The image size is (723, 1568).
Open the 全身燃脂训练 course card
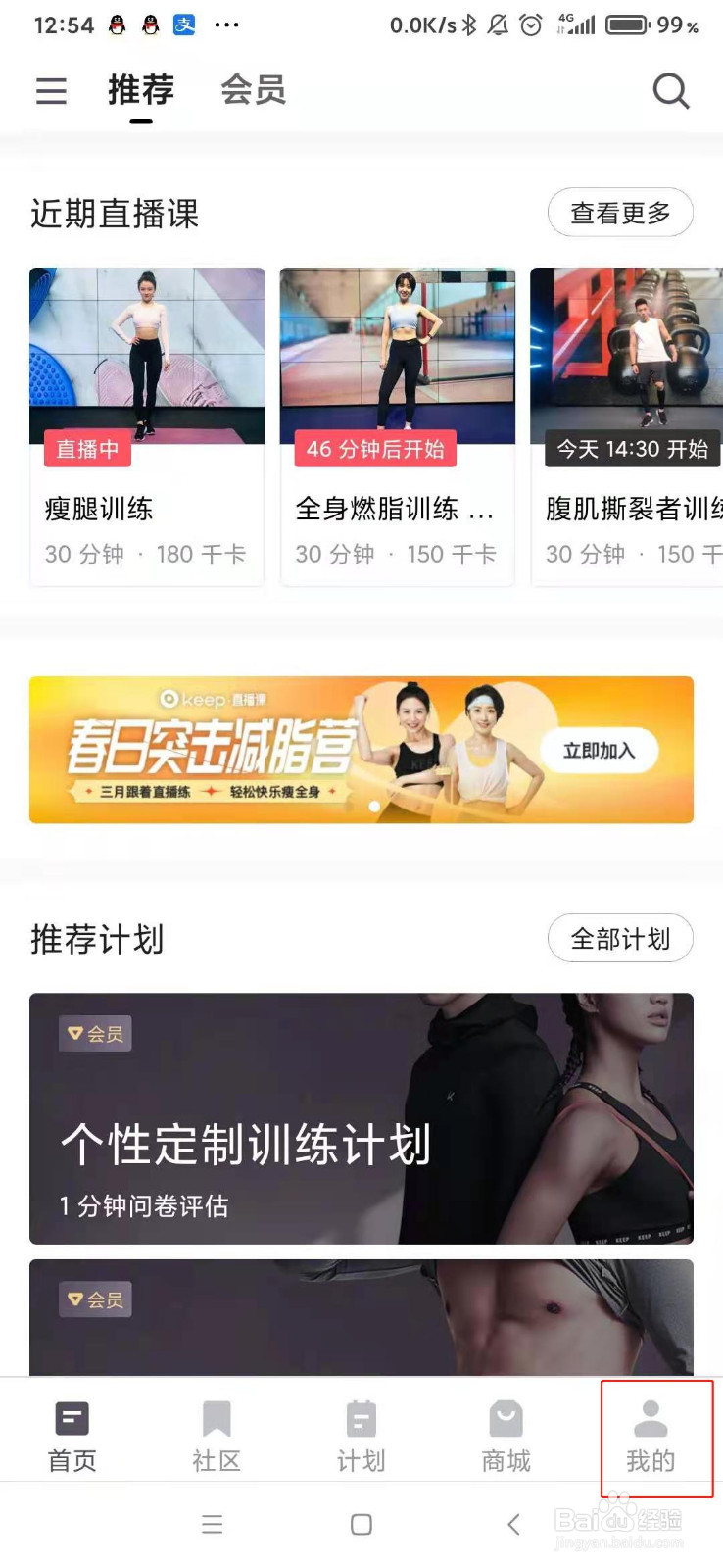[x=397, y=358]
